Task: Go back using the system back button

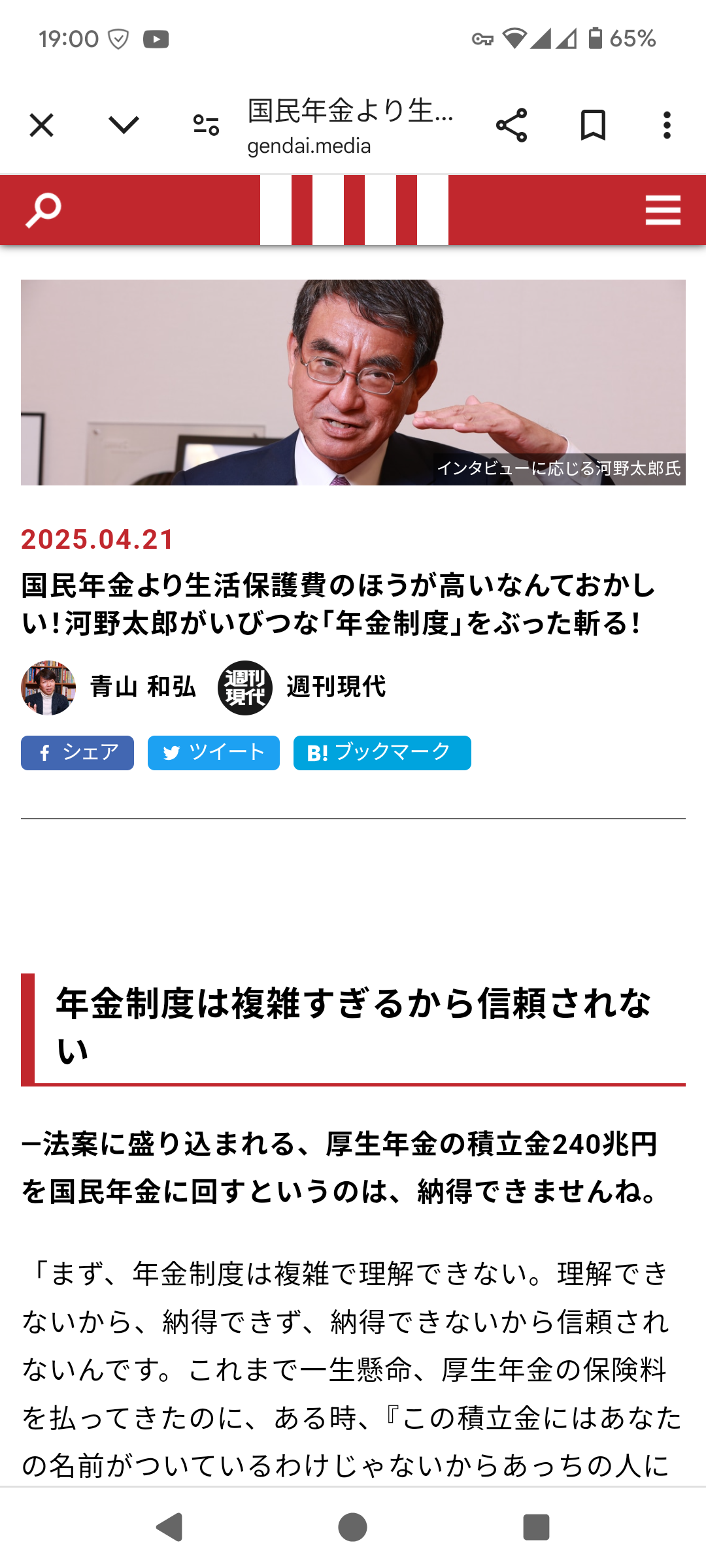Action: point(169,1527)
